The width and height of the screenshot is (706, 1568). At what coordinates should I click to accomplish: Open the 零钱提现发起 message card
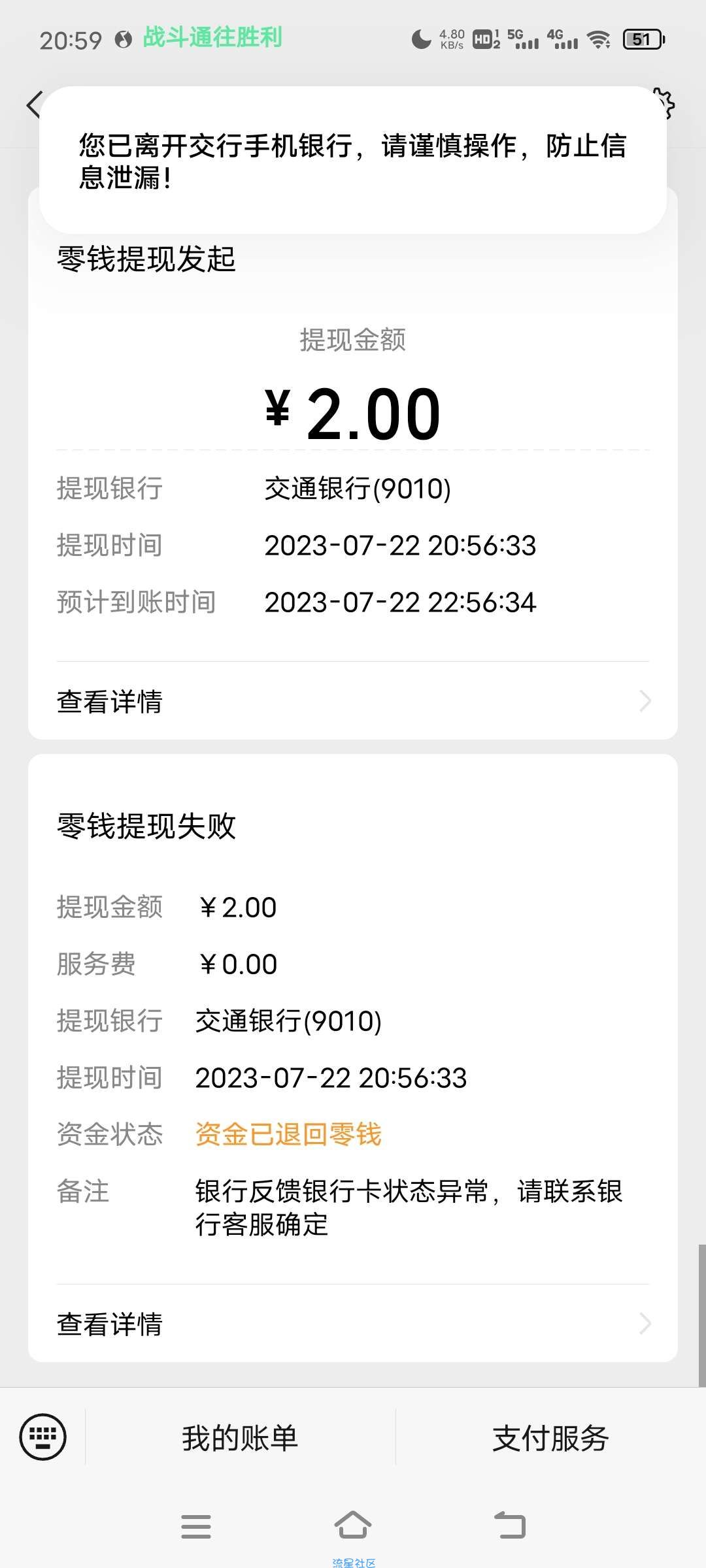pyautogui.click(x=353, y=464)
